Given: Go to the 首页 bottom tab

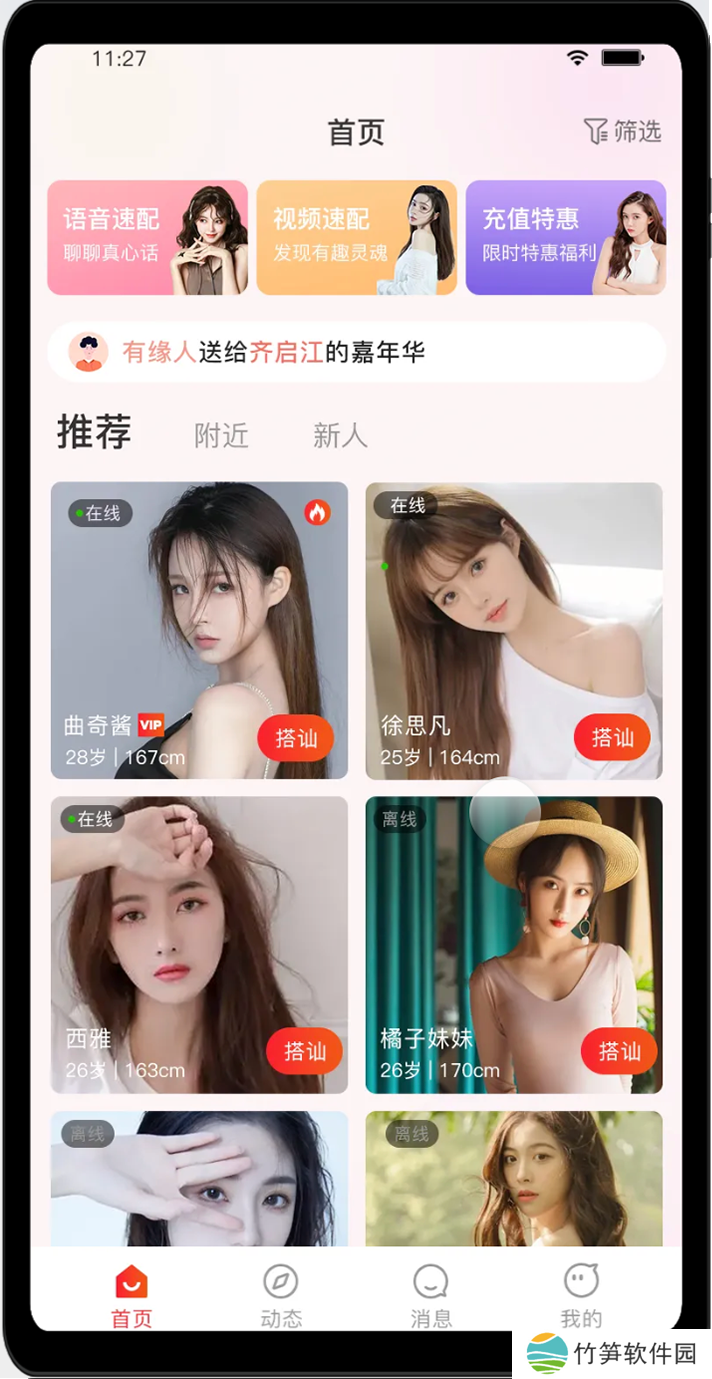Looking at the screenshot, I should 131,1296.
